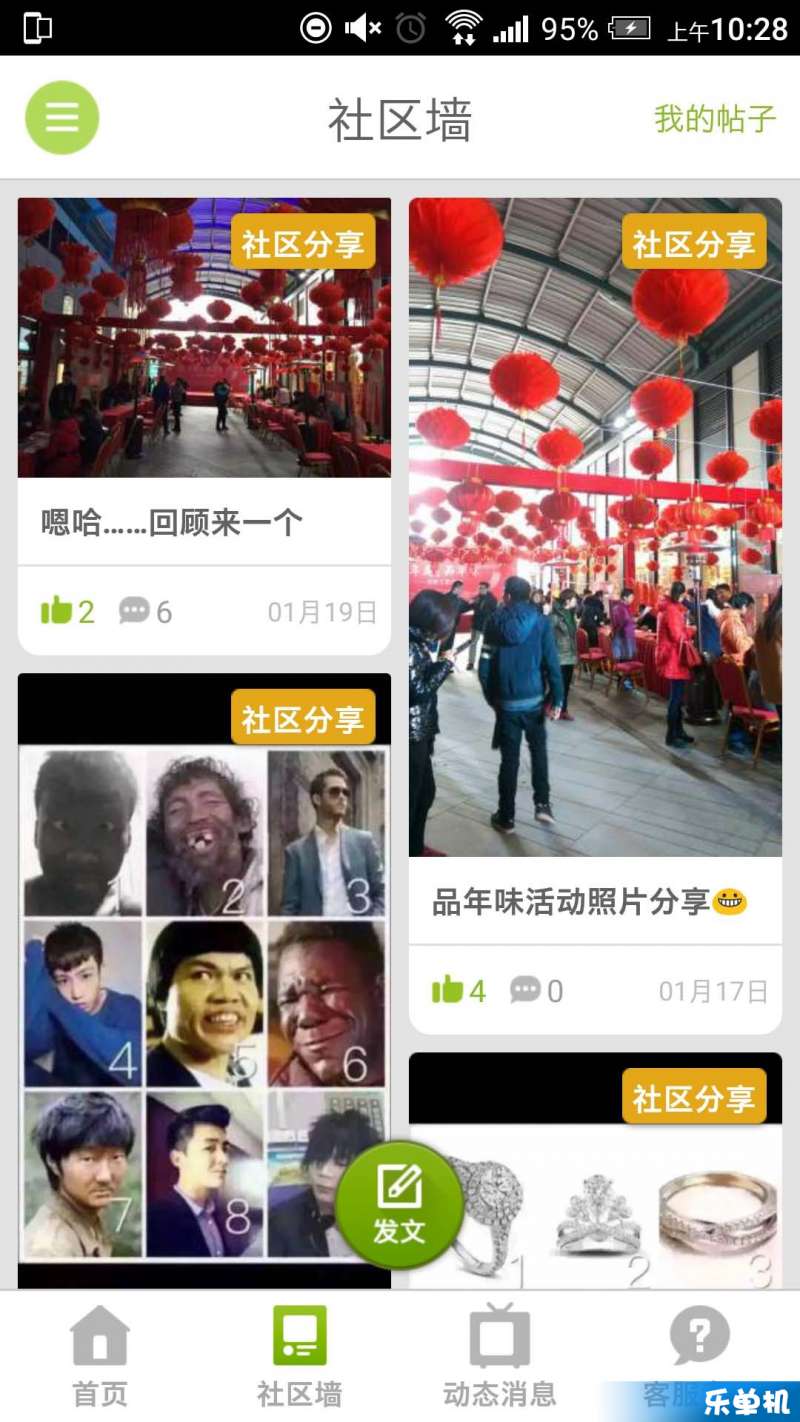The height and width of the screenshot is (1422, 800).
Task: Open 我的帖子 (My Posts)
Action: (x=714, y=119)
